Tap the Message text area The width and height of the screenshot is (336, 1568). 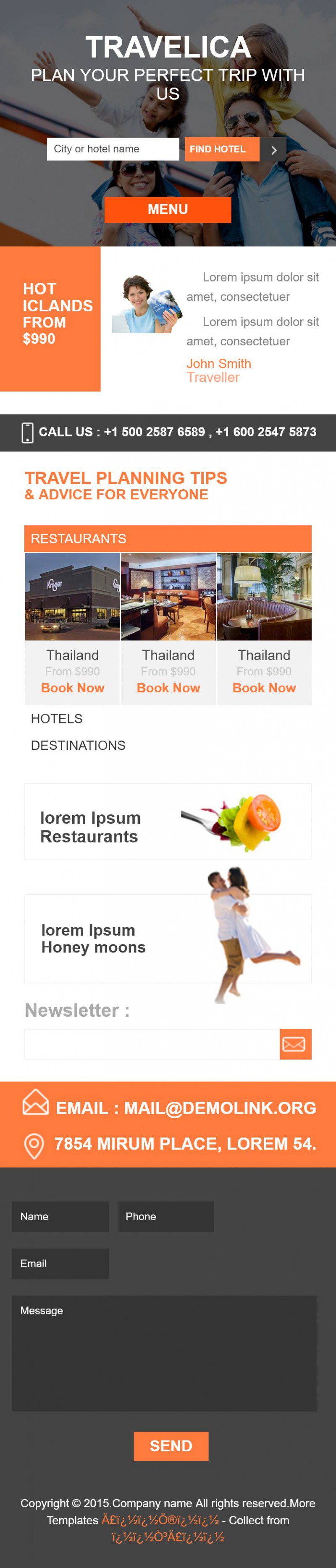pyautogui.click(x=165, y=1353)
